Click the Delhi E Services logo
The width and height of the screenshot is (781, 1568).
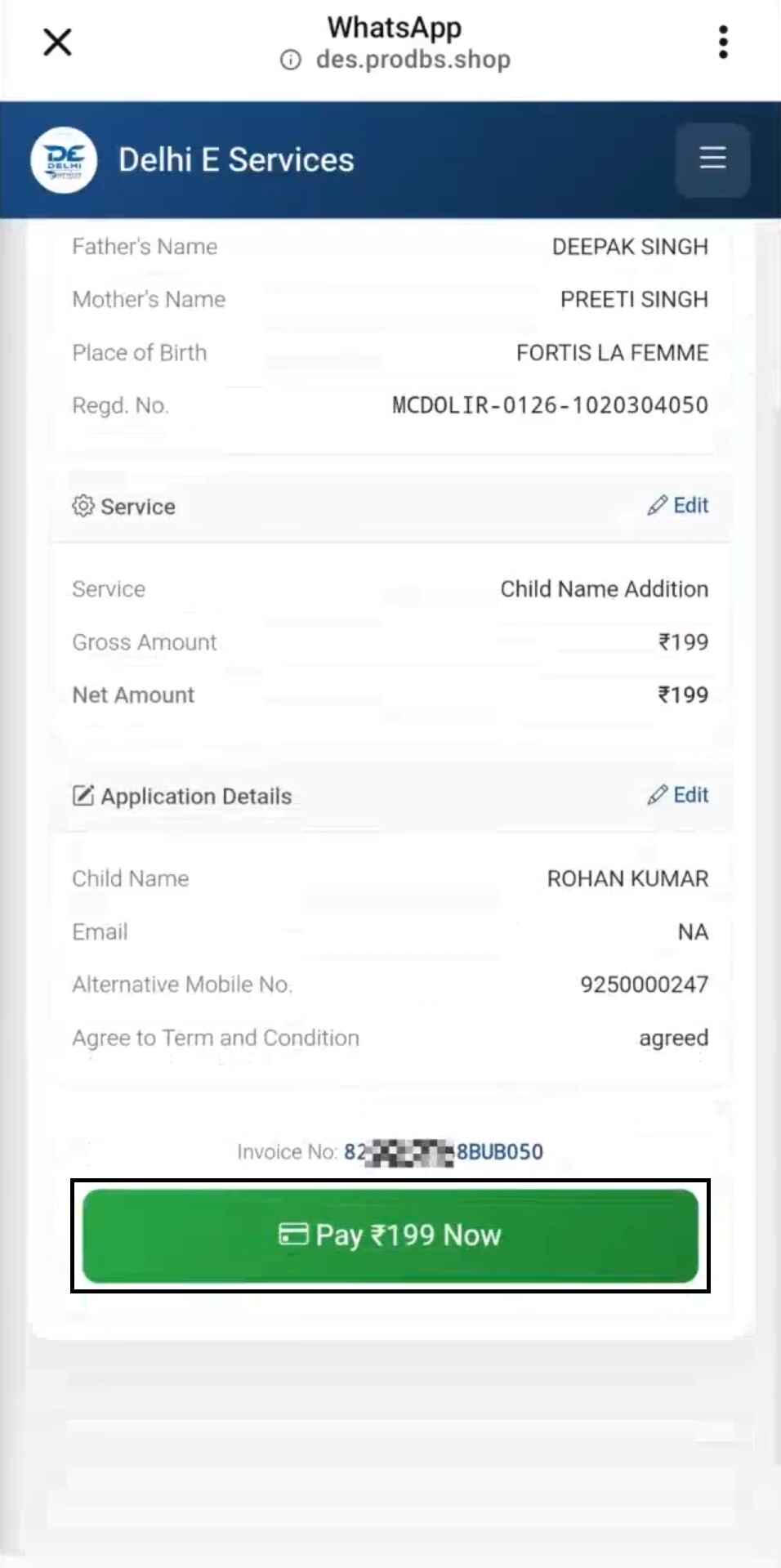[62, 160]
